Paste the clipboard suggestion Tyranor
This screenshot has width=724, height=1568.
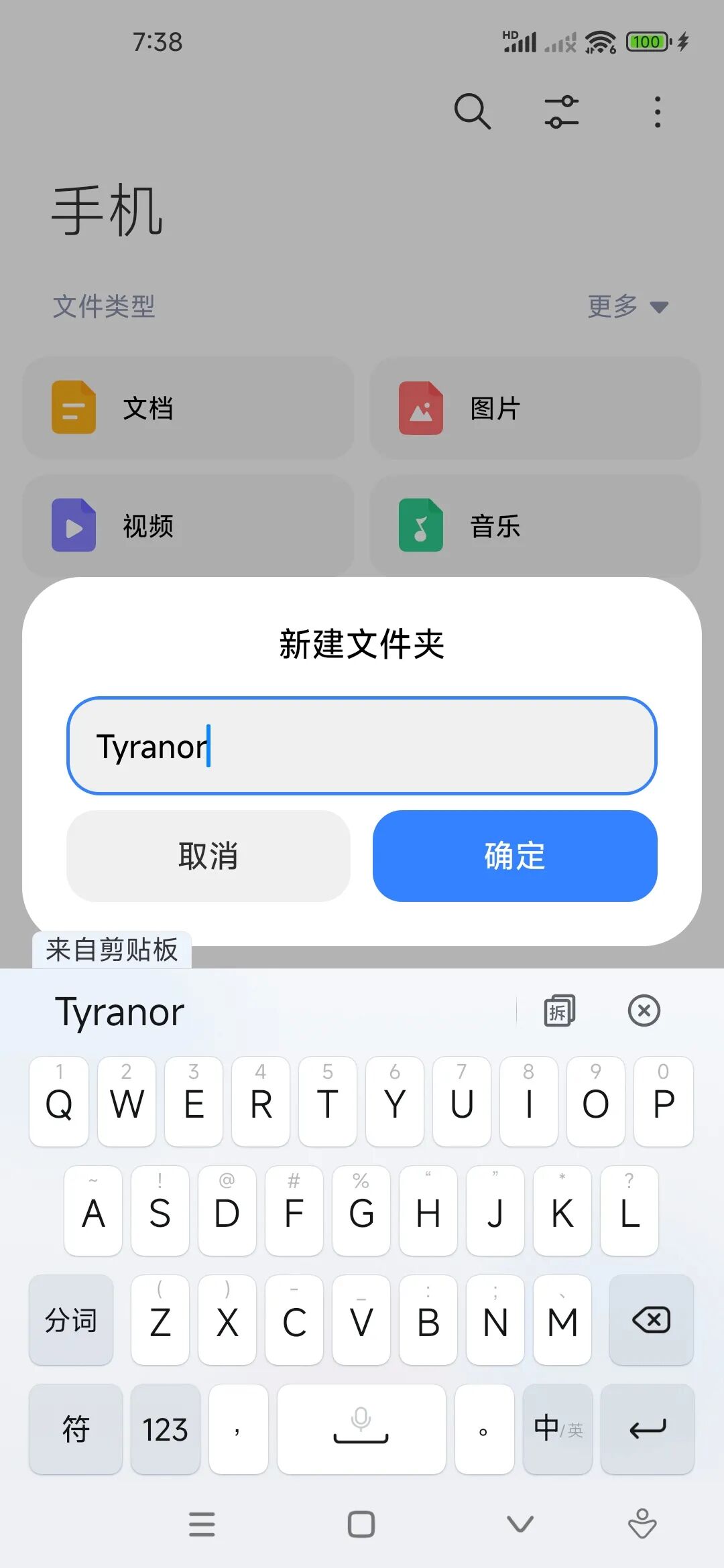tap(121, 1012)
